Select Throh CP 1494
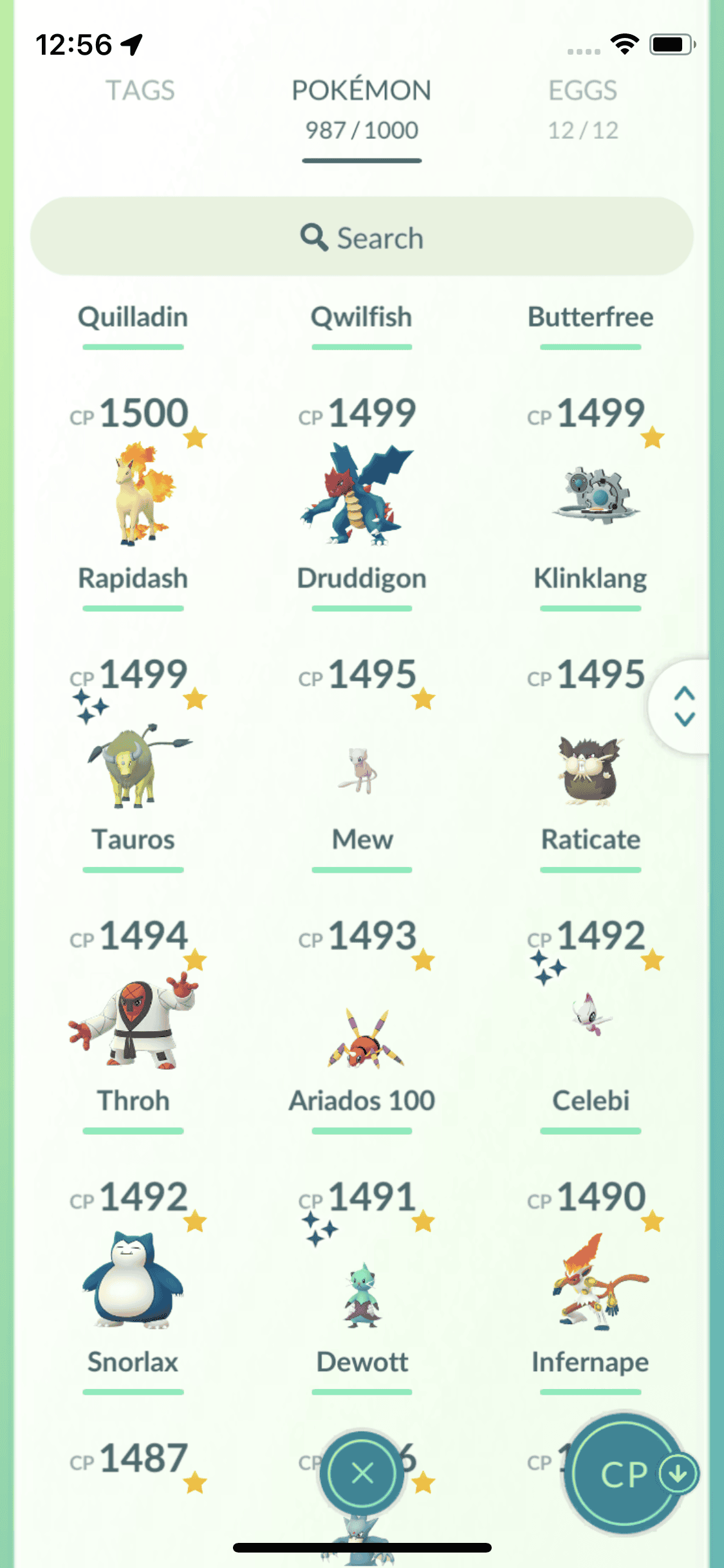The image size is (724, 1568). click(133, 1023)
